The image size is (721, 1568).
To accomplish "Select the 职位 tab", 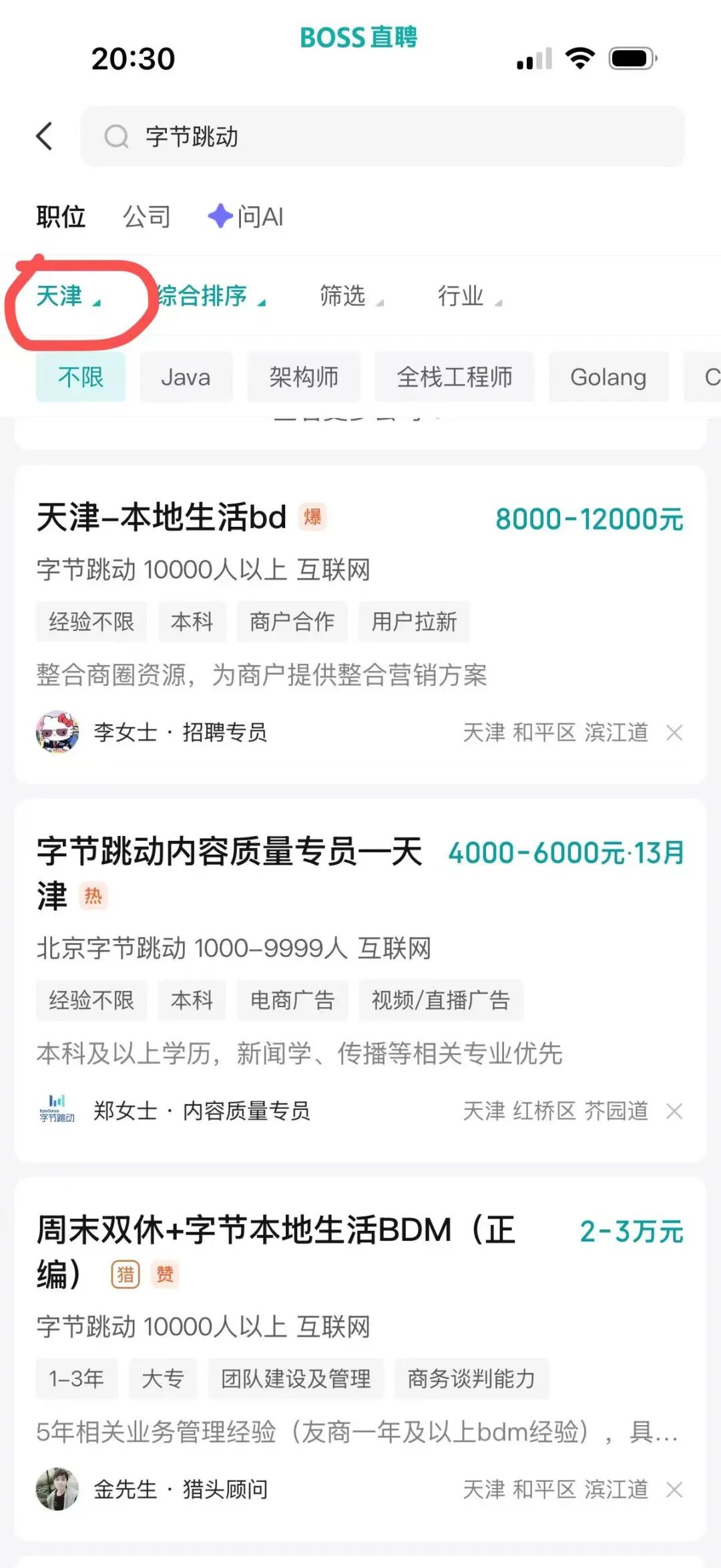I will point(61,216).
